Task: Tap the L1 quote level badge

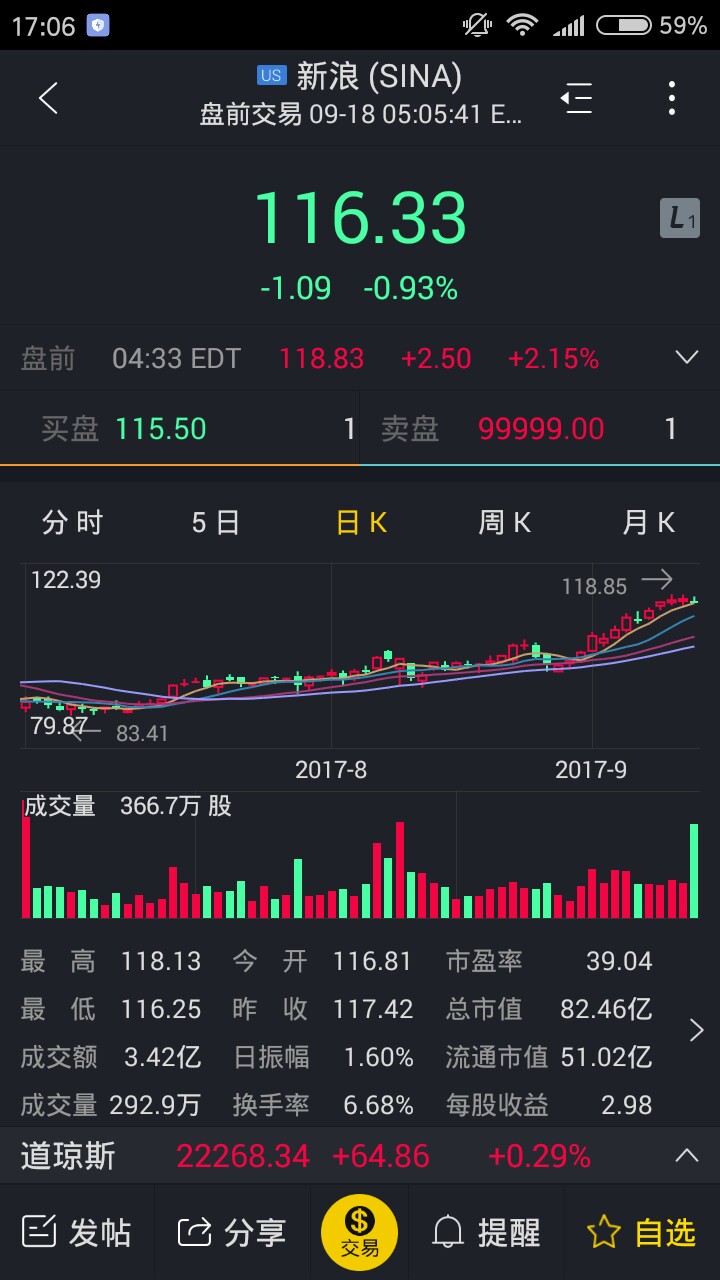Action: tap(679, 218)
